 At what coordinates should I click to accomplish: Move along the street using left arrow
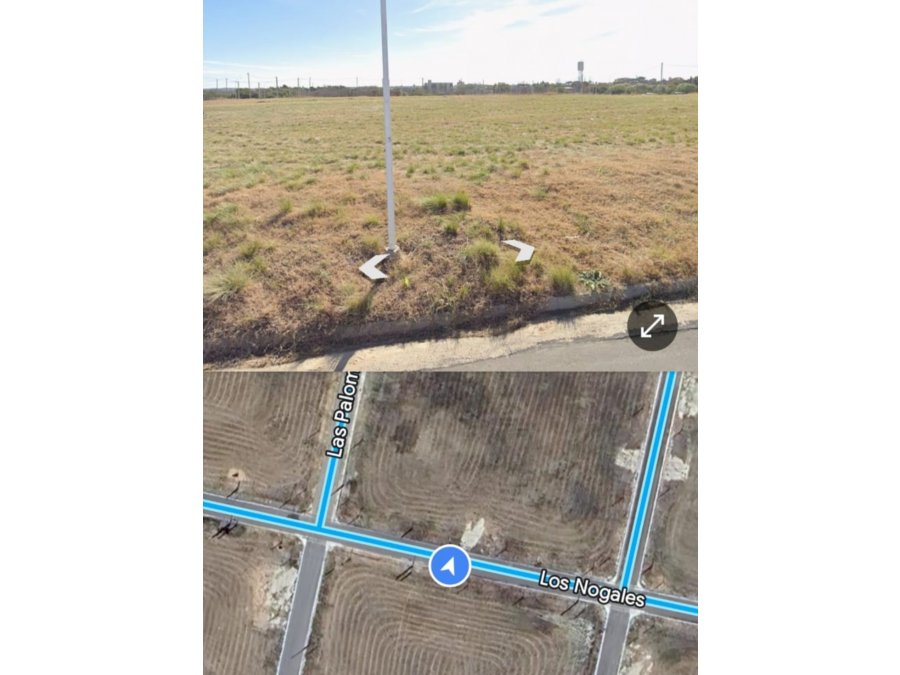click(374, 267)
